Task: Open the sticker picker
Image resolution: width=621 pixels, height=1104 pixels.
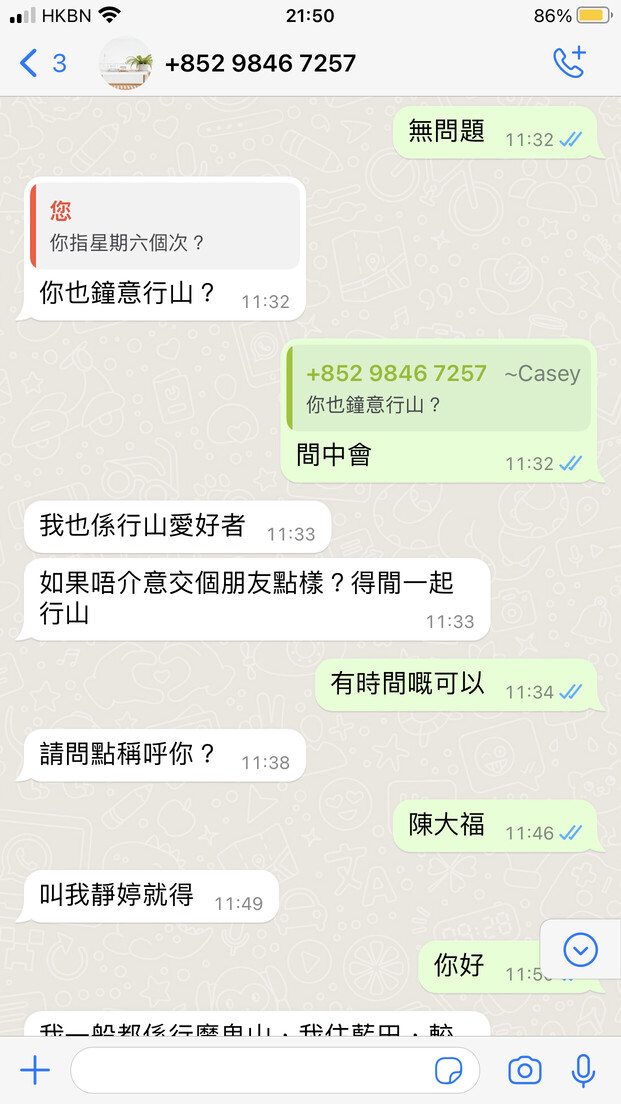Action: coord(448,1071)
